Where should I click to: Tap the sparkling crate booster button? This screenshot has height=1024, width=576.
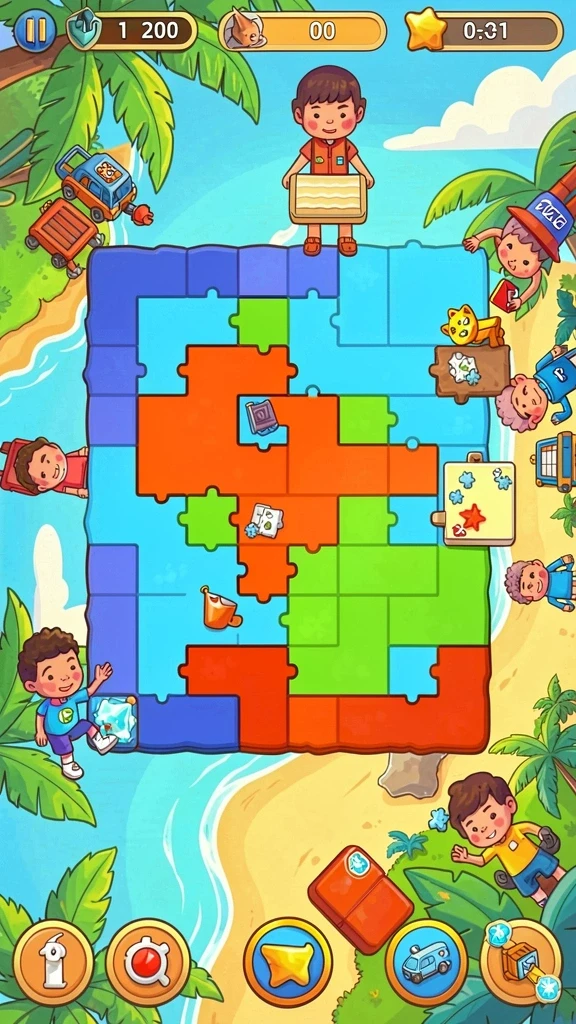521,962
